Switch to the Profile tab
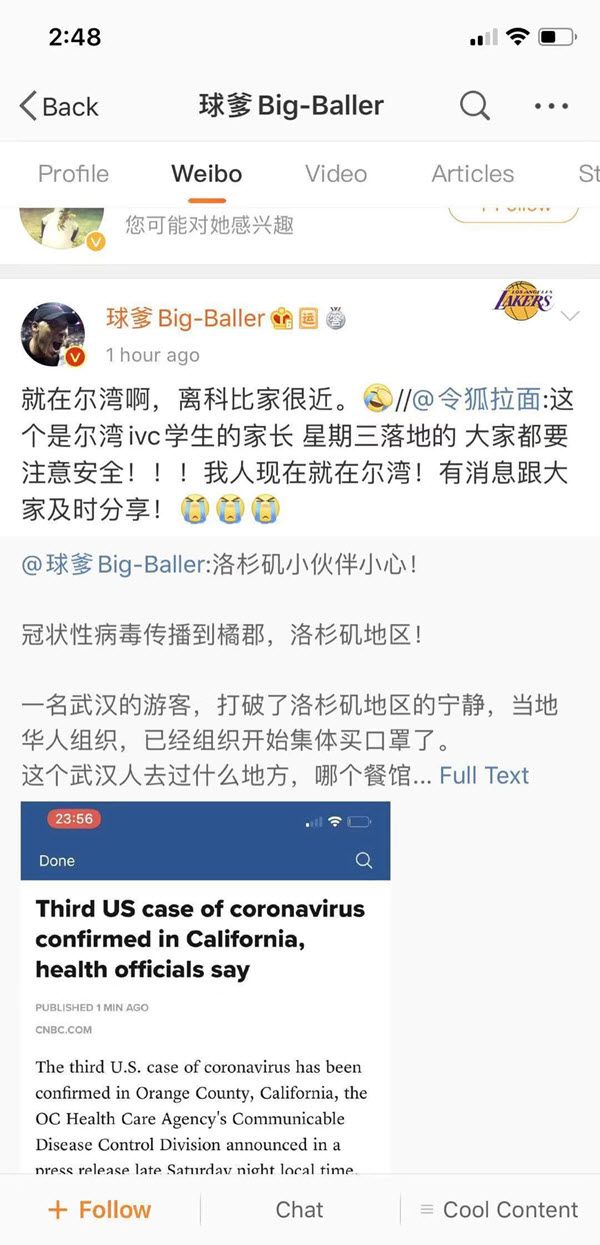The image size is (600, 1245). pyautogui.click(x=73, y=173)
